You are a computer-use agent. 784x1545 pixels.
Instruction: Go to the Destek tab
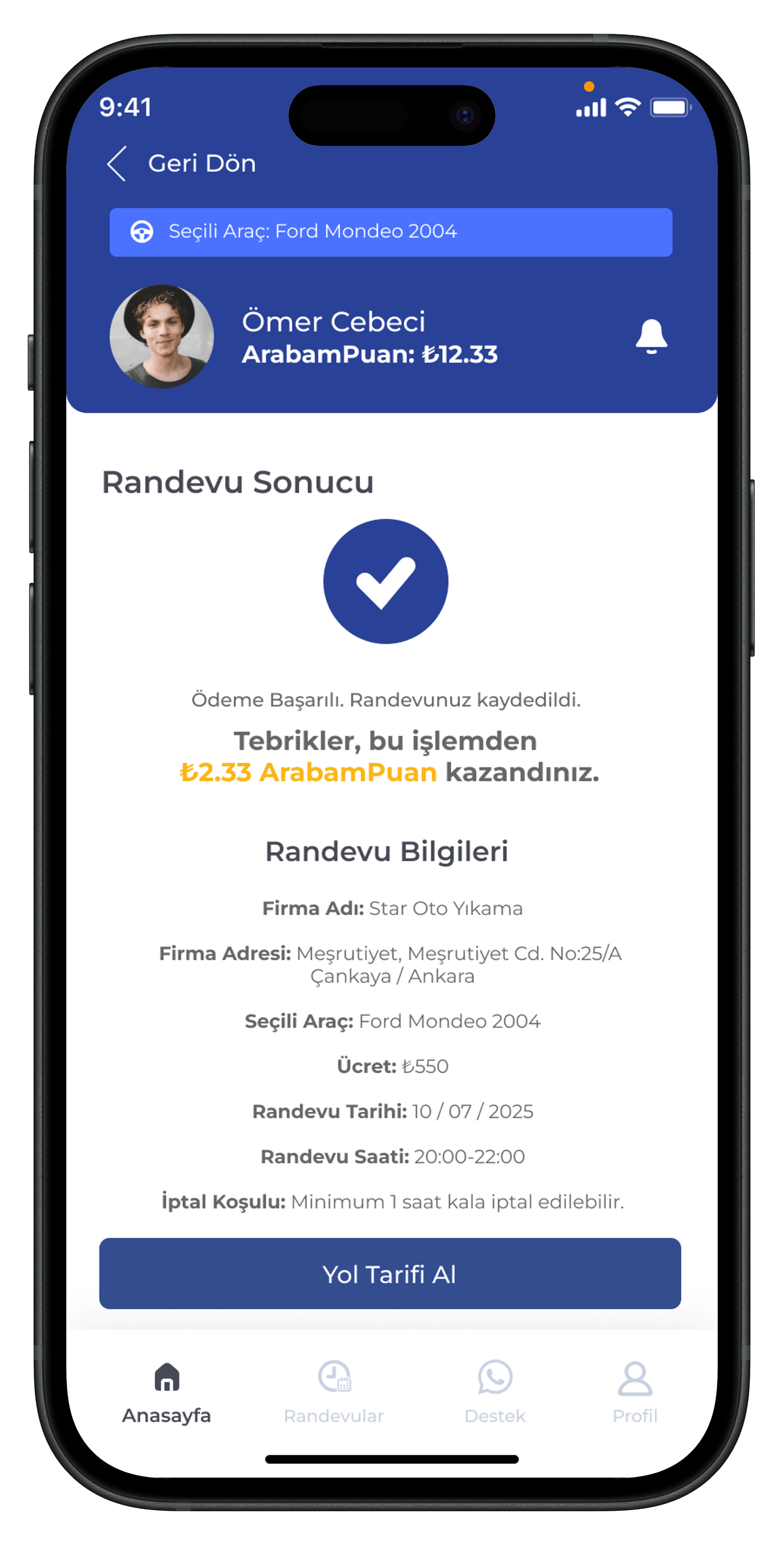click(495, 1391)
